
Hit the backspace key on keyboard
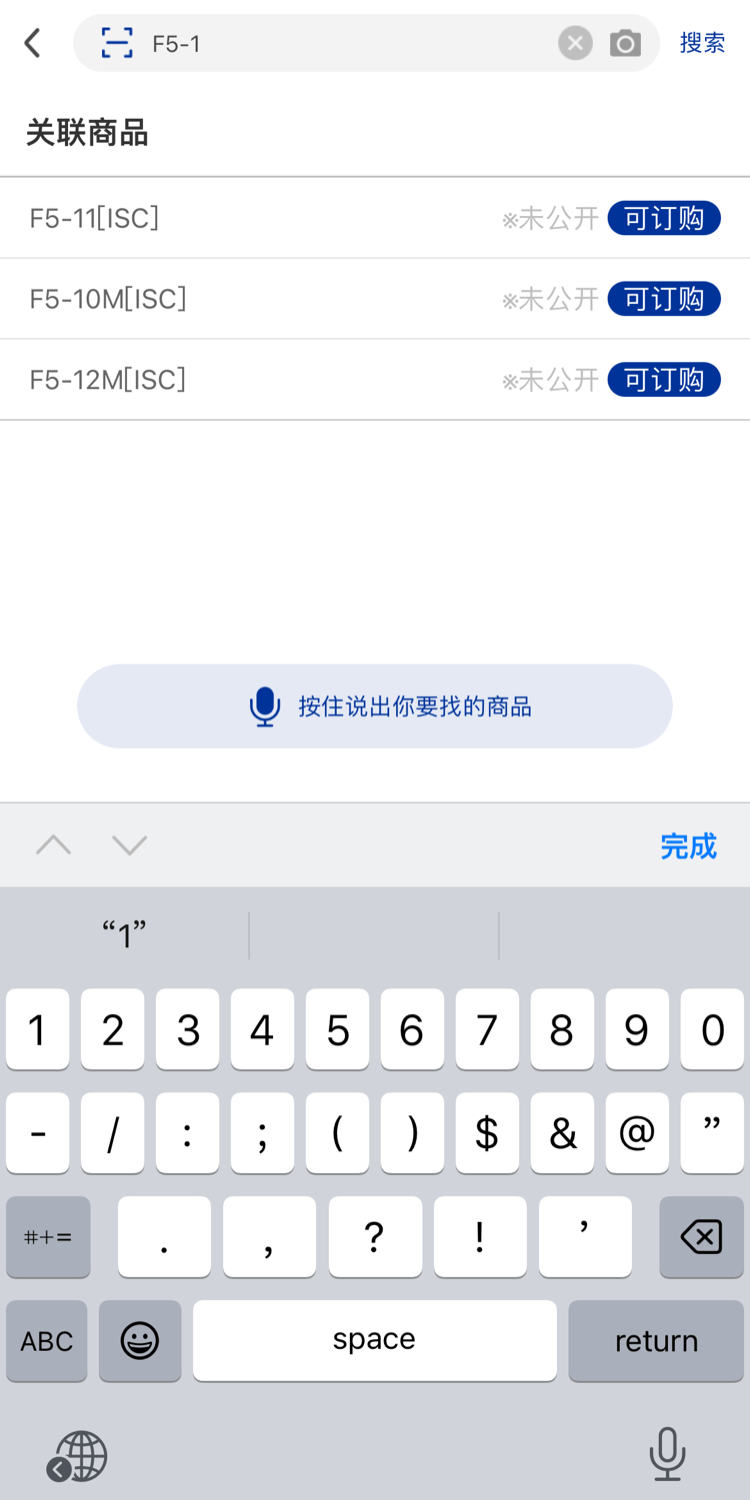[x=701, y=1237]
